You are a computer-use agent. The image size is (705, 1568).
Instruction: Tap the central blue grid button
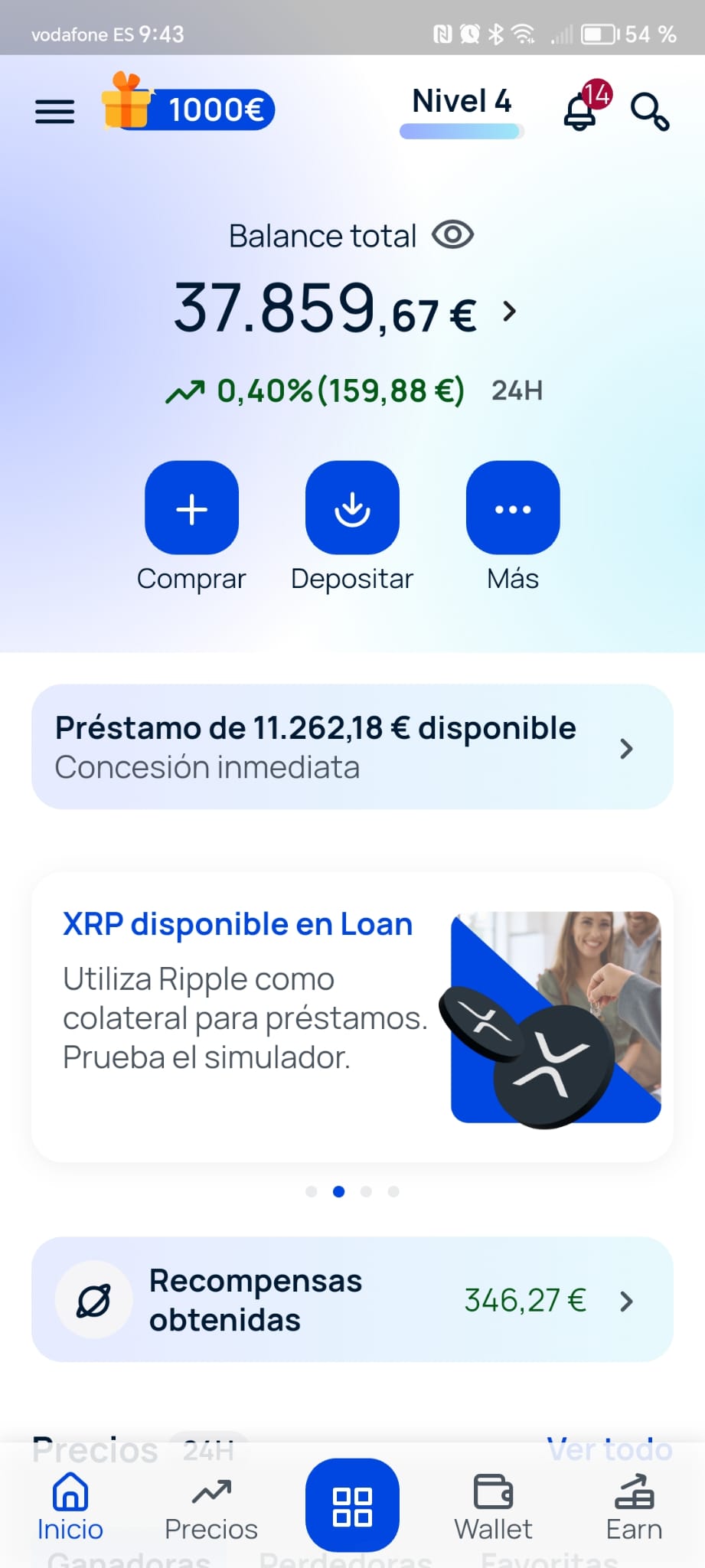click(352, 1505)
